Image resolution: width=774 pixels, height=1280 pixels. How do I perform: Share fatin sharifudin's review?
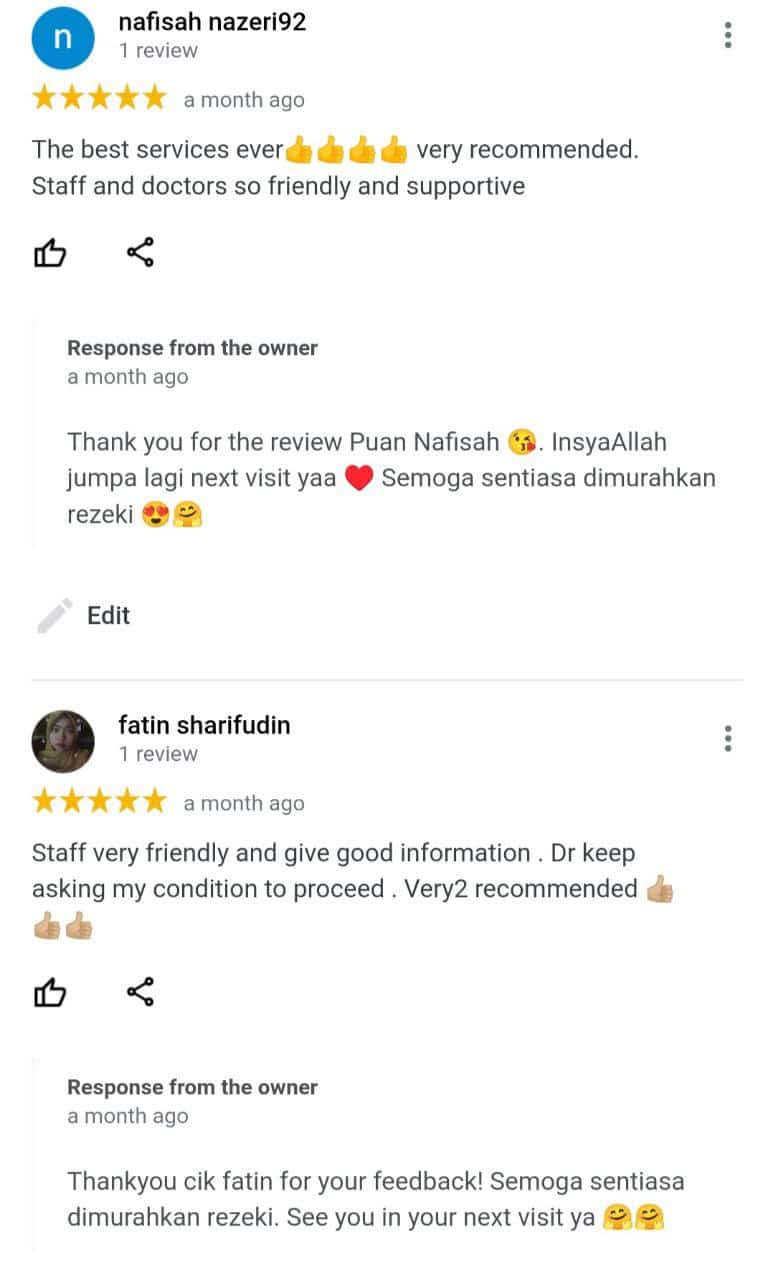tap(140, 992)
